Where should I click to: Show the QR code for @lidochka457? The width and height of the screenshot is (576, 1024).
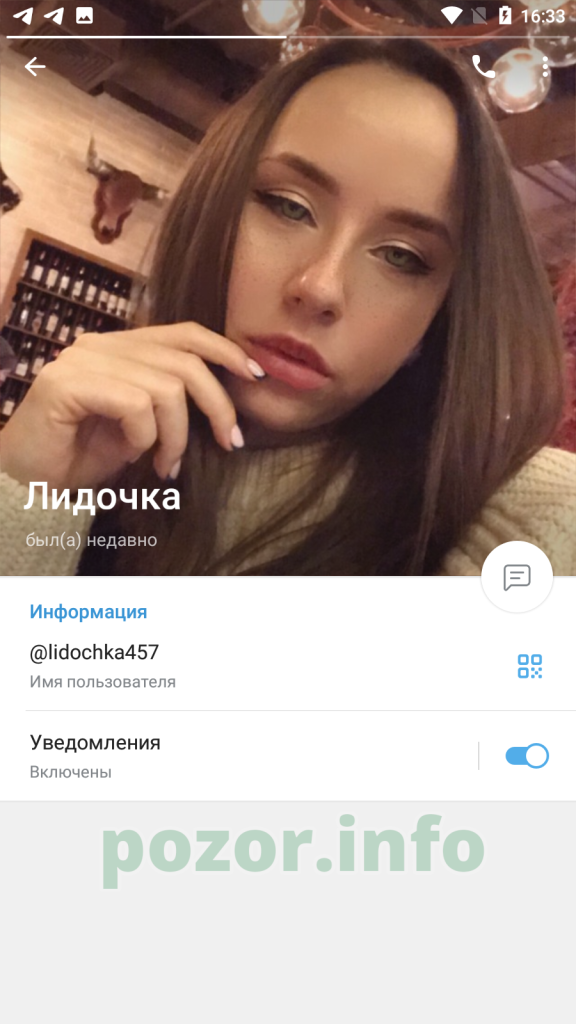[530, 666]
